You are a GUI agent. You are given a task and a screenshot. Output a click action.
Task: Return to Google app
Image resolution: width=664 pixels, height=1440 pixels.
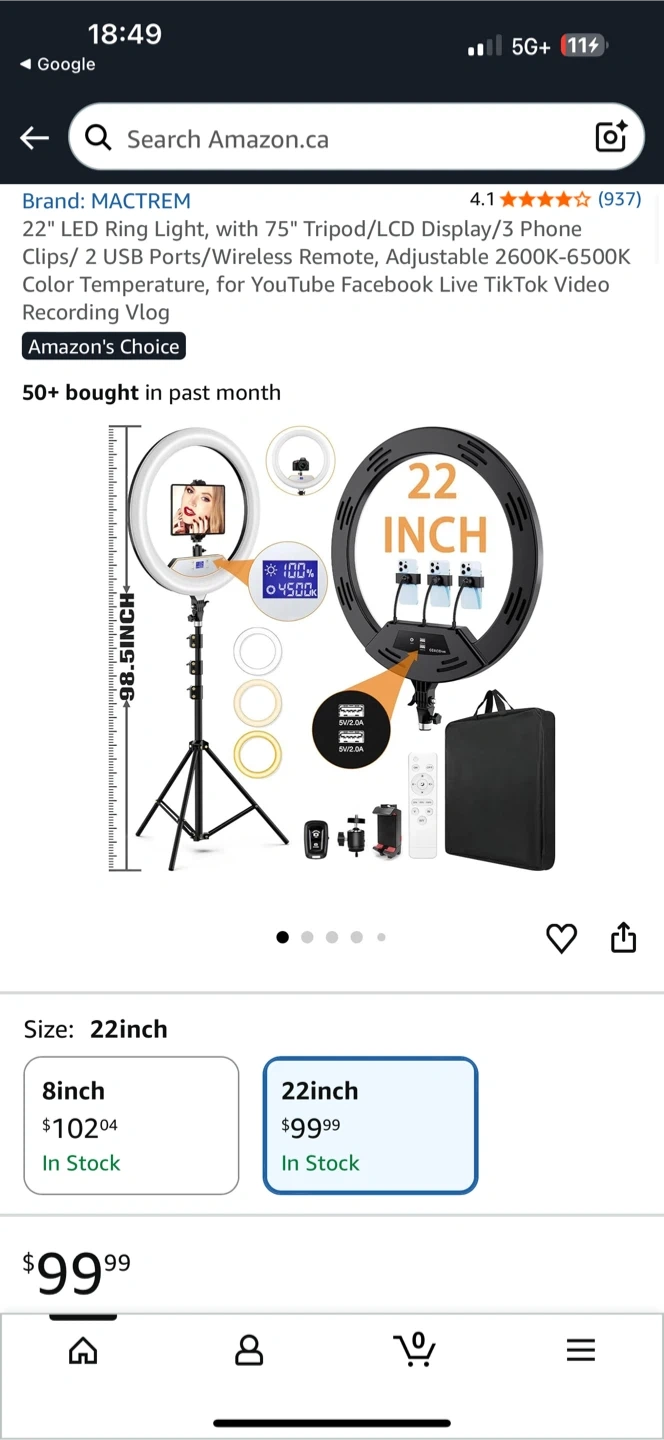coord(58,64)
